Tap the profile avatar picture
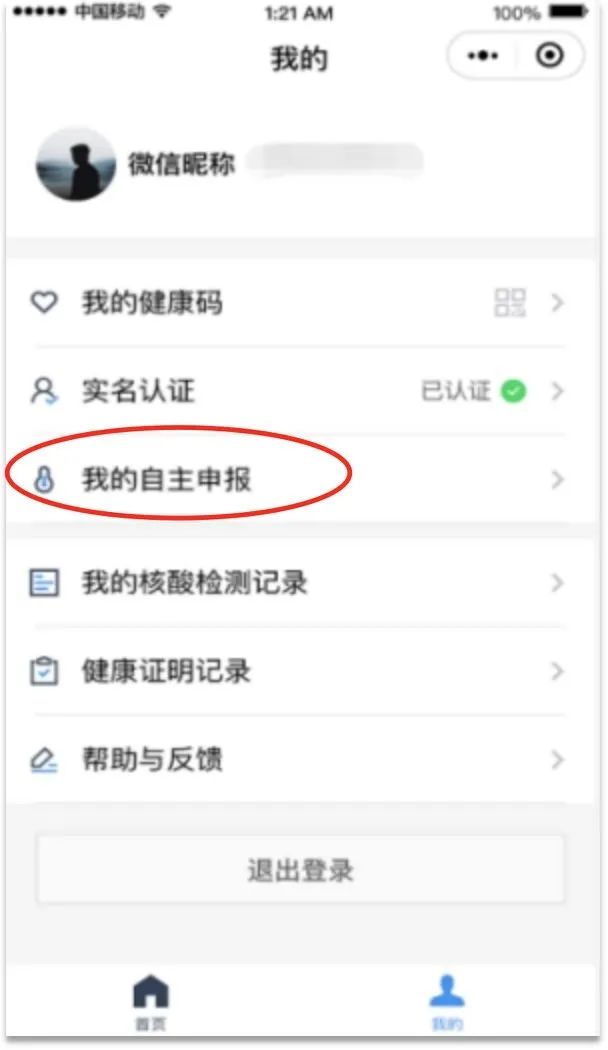The height and width of the screenshot is (1050, 608). click(75, 165)
